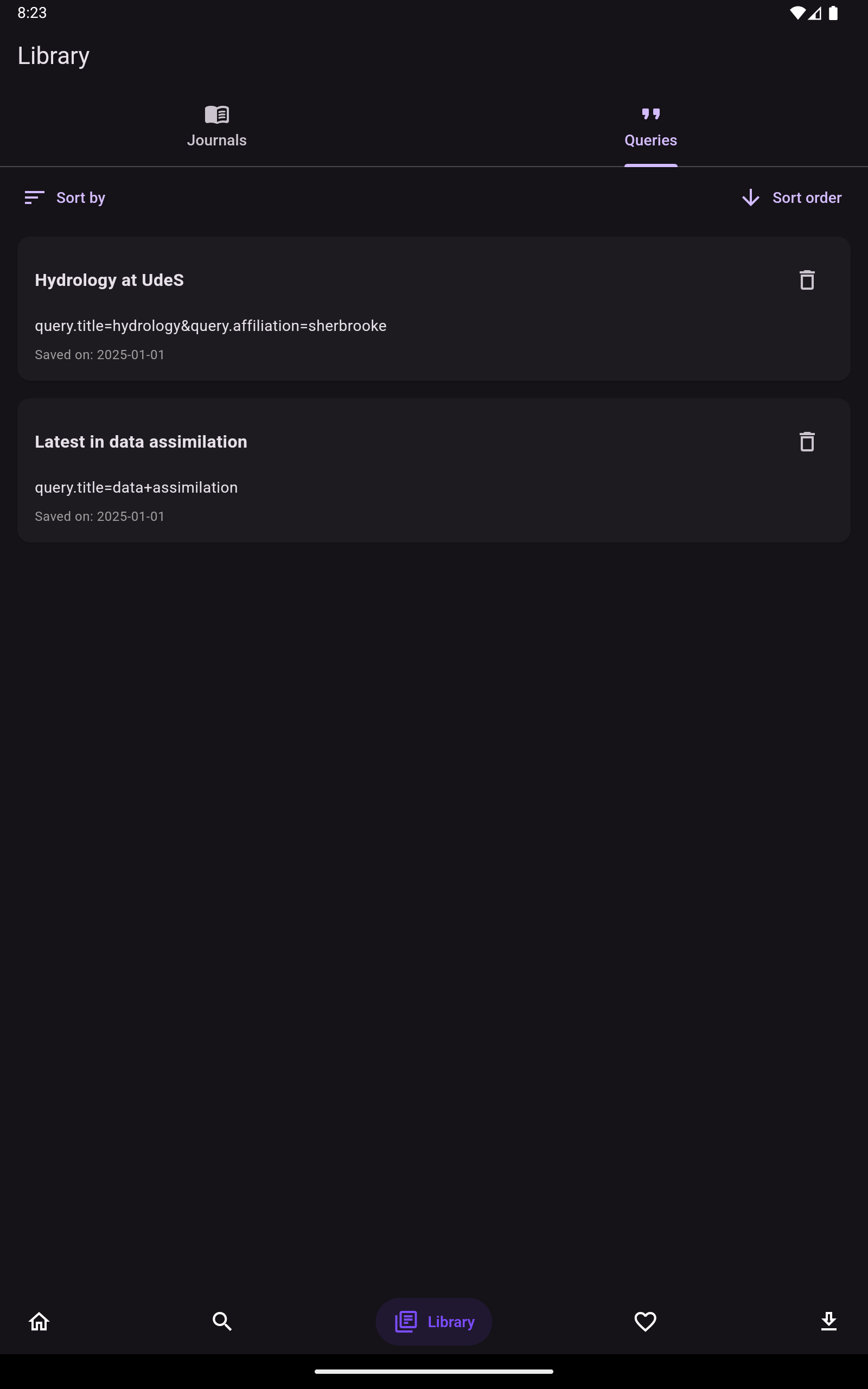
Task: Tap the Library bottom navigation item
Action: (x=434, y=1321)
